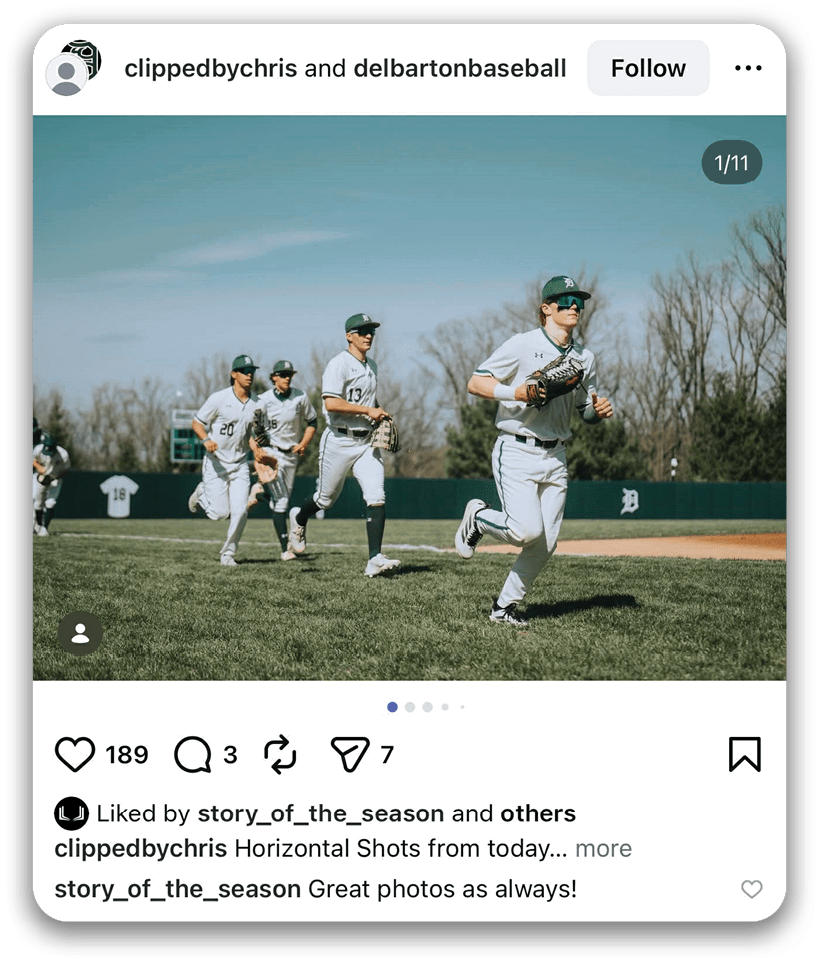Open clippedbychris profile from the header

click(210, 68)
